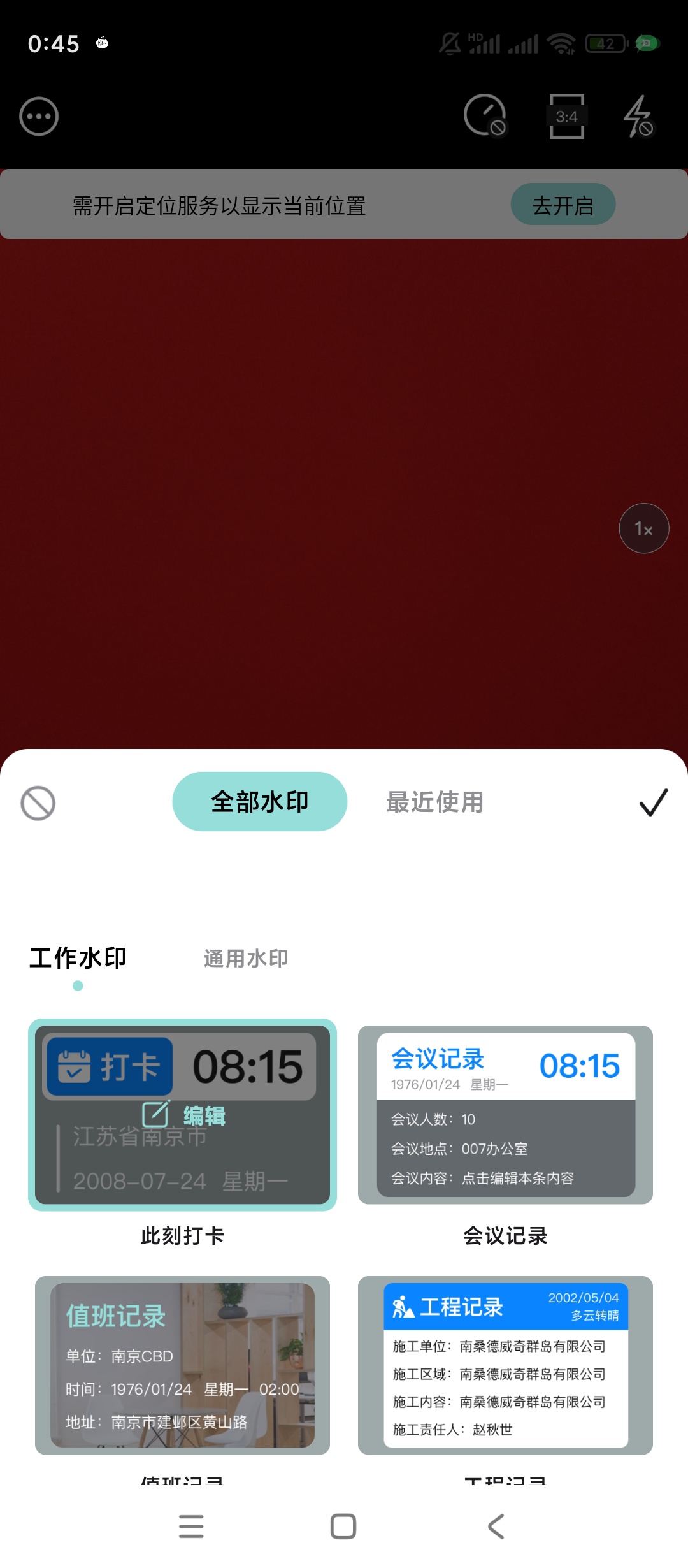Confirm watermark selection with checkmark
The width and height of the screenshot is (688, 1568).
(x=653, y=802)
